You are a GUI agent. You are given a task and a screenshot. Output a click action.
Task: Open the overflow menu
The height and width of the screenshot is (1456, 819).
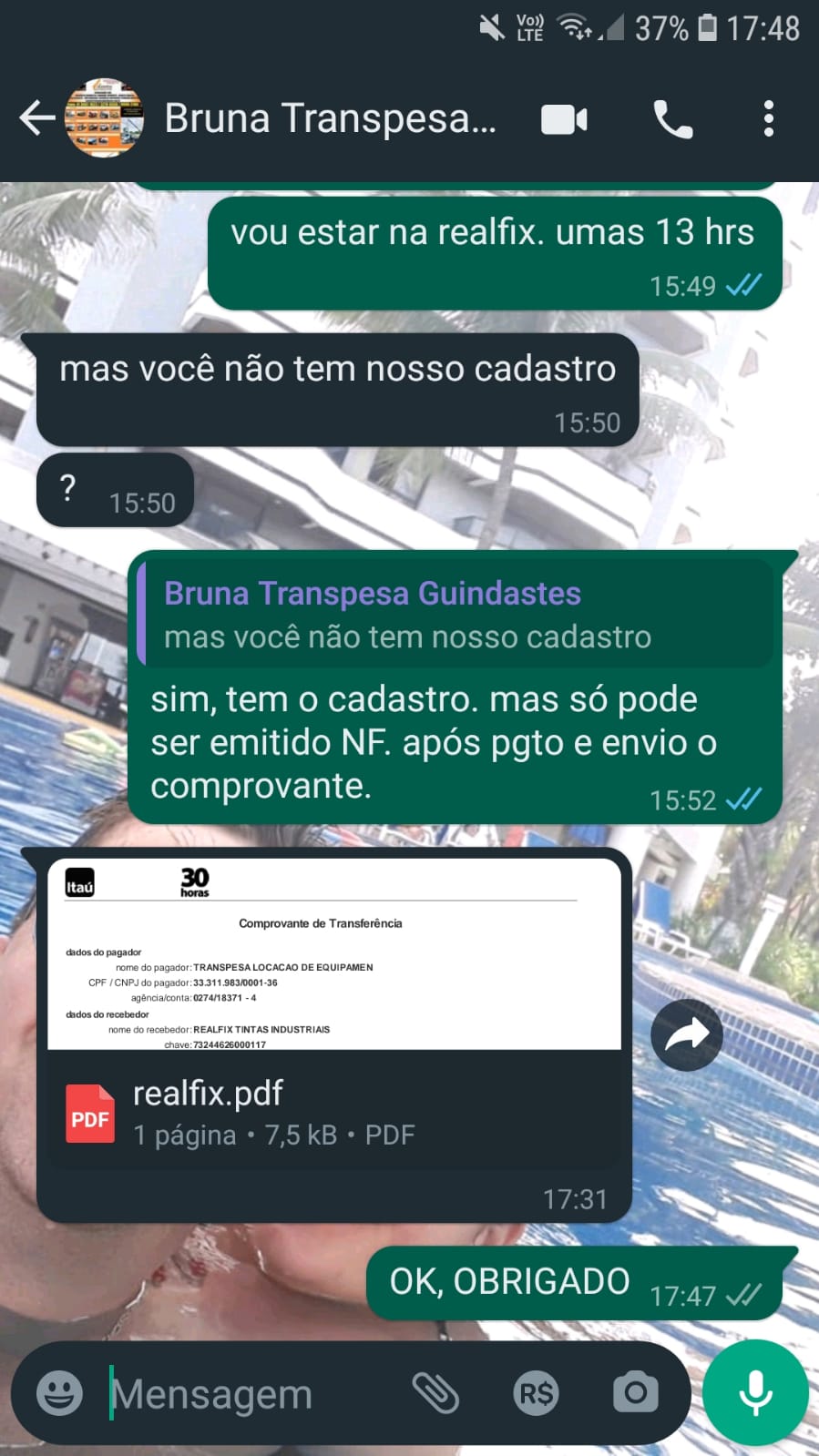768,119
